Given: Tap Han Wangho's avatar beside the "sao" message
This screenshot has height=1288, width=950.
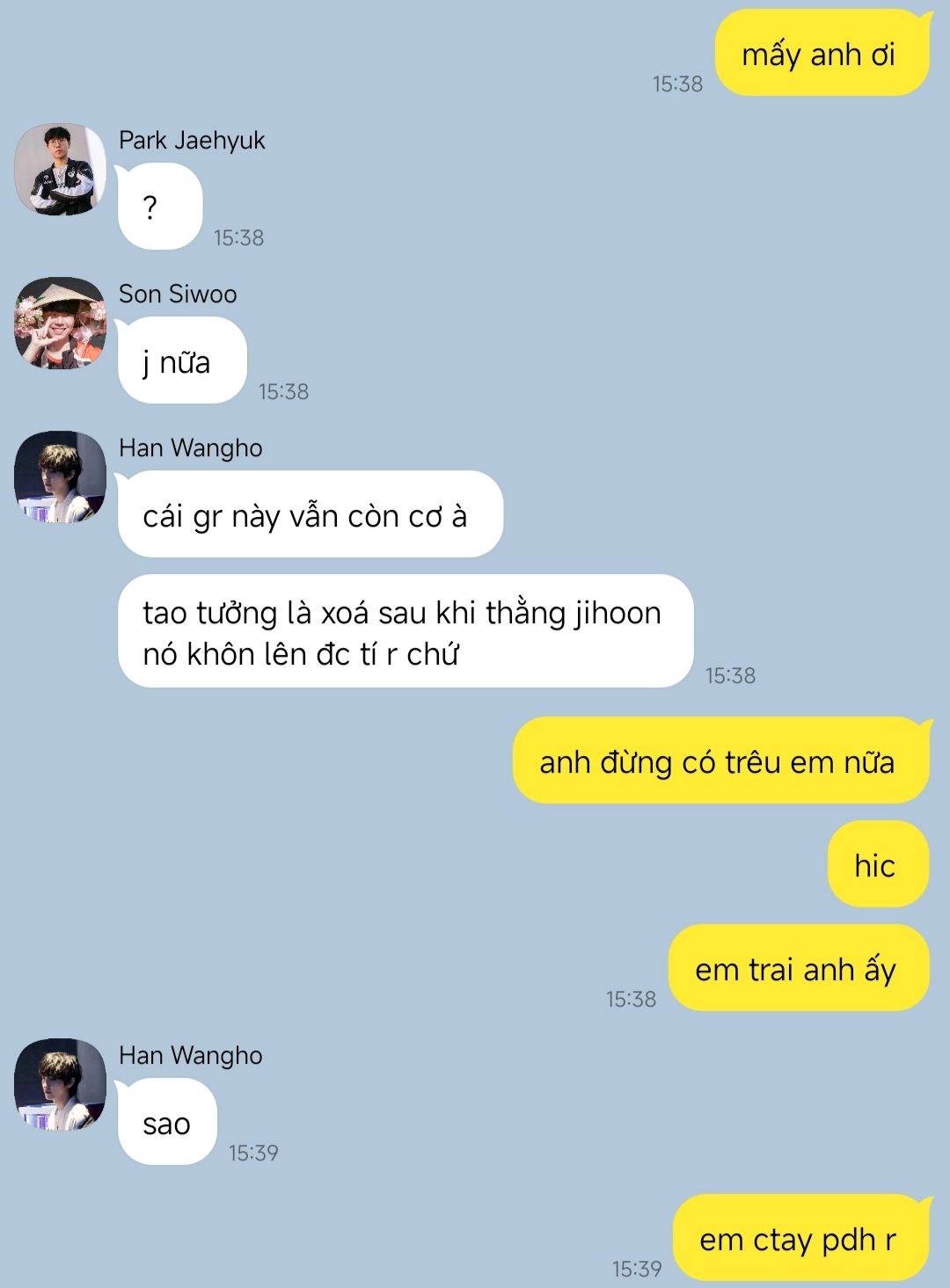Looking at the screenshot, I should [61, 1085].
